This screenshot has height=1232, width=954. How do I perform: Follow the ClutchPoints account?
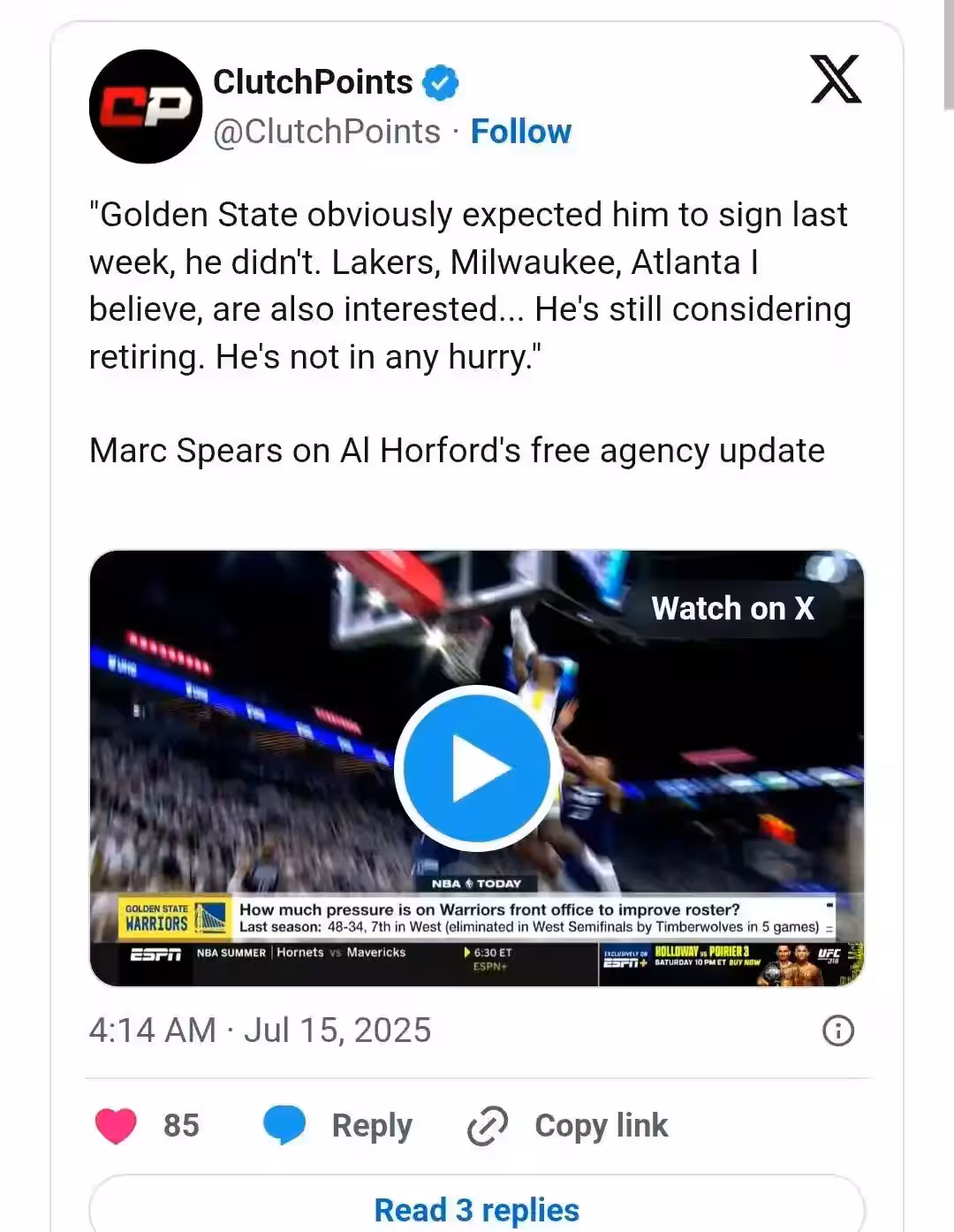(520, 132)
